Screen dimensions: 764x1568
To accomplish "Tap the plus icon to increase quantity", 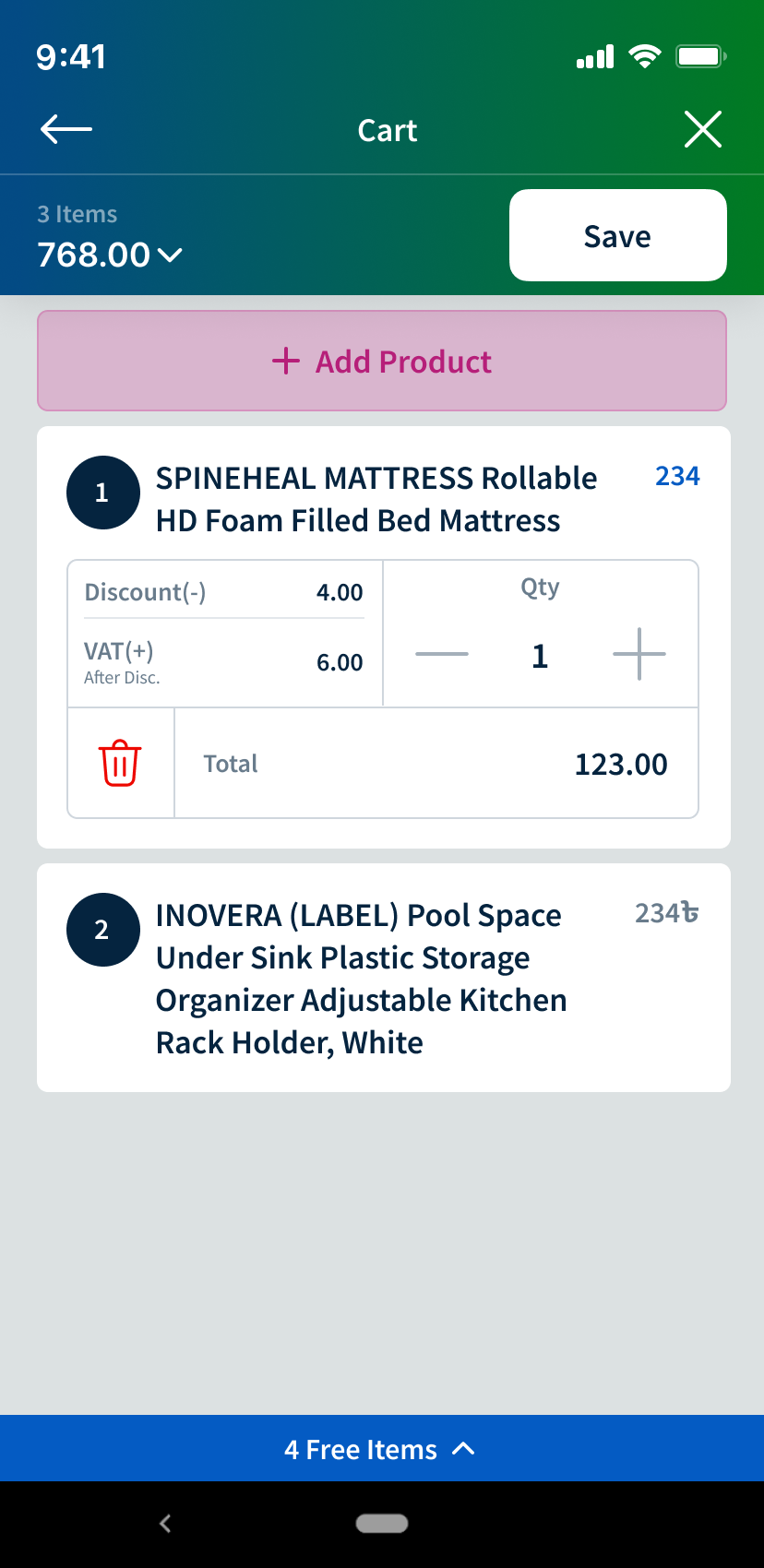I will [639, 655].
